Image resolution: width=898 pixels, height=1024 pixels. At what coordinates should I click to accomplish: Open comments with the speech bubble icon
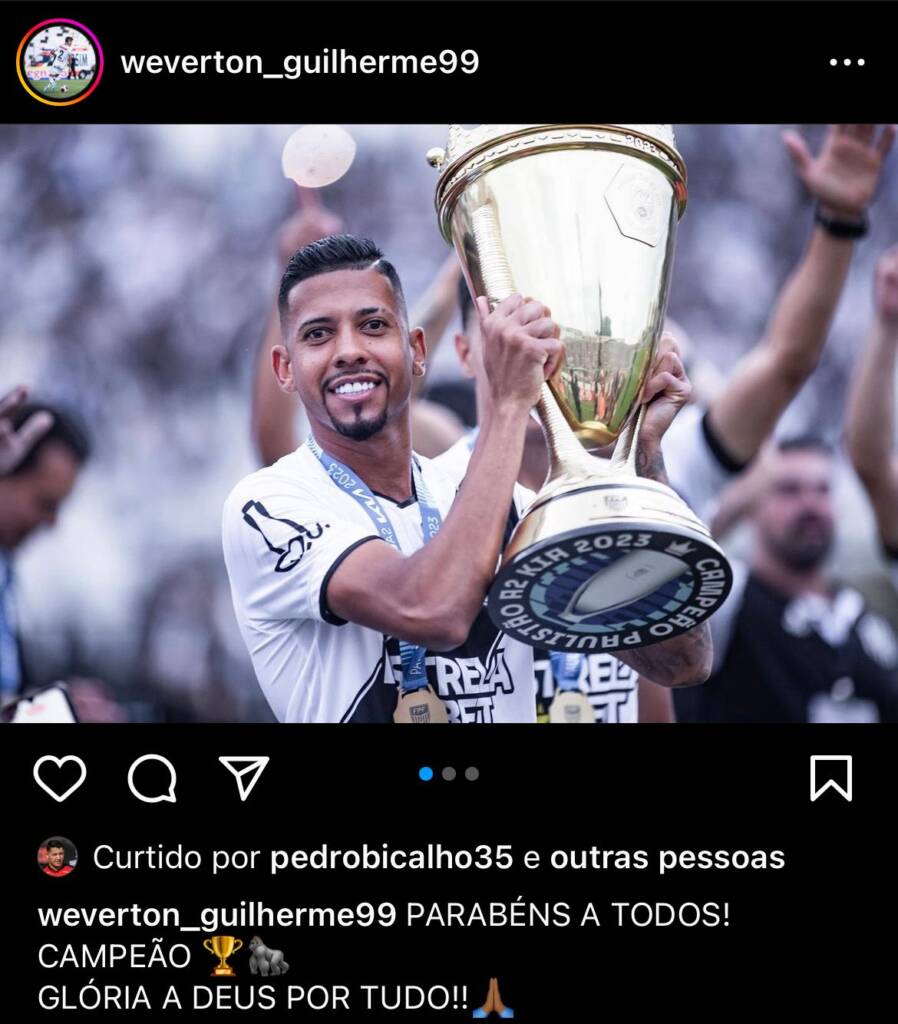152,777
